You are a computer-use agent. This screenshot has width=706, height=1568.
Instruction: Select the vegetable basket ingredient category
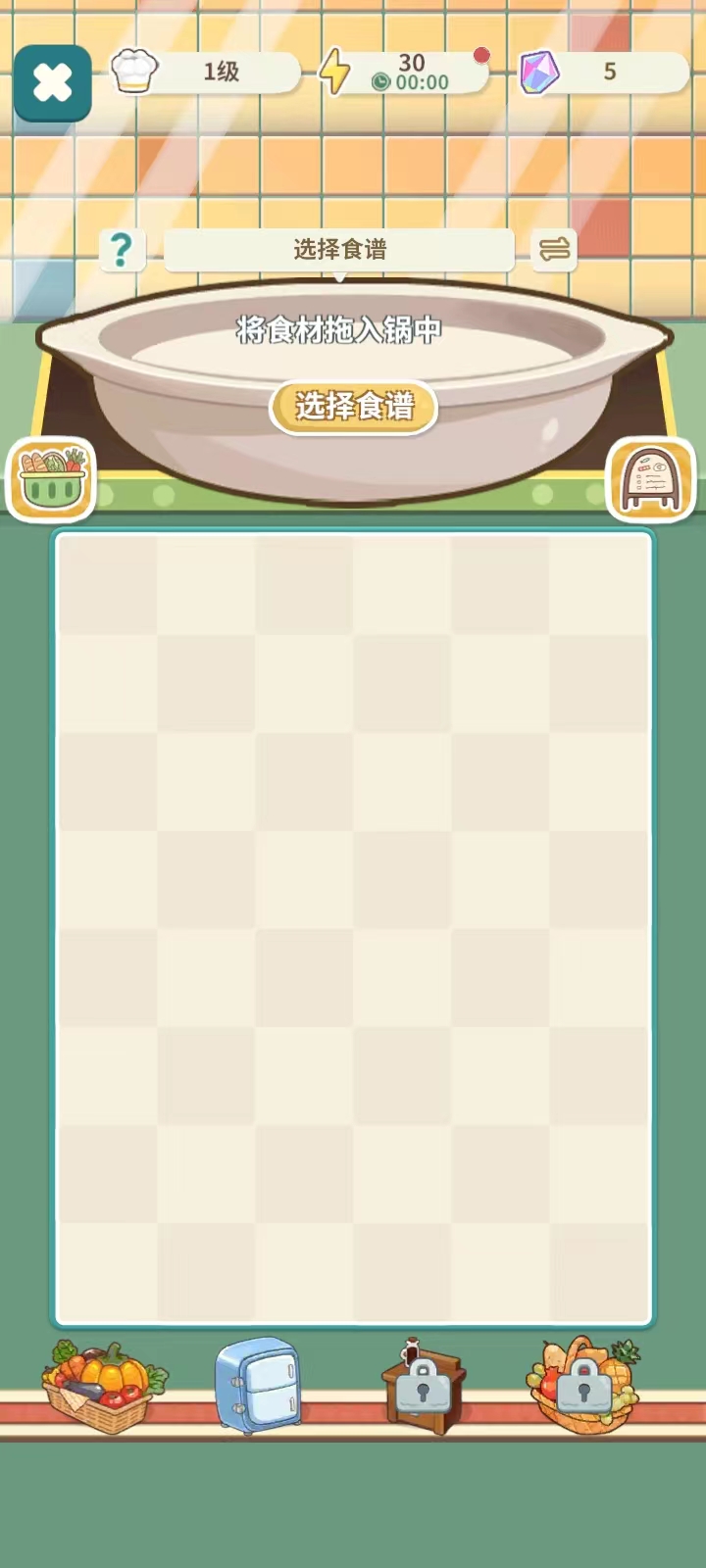click(103, 1387)
